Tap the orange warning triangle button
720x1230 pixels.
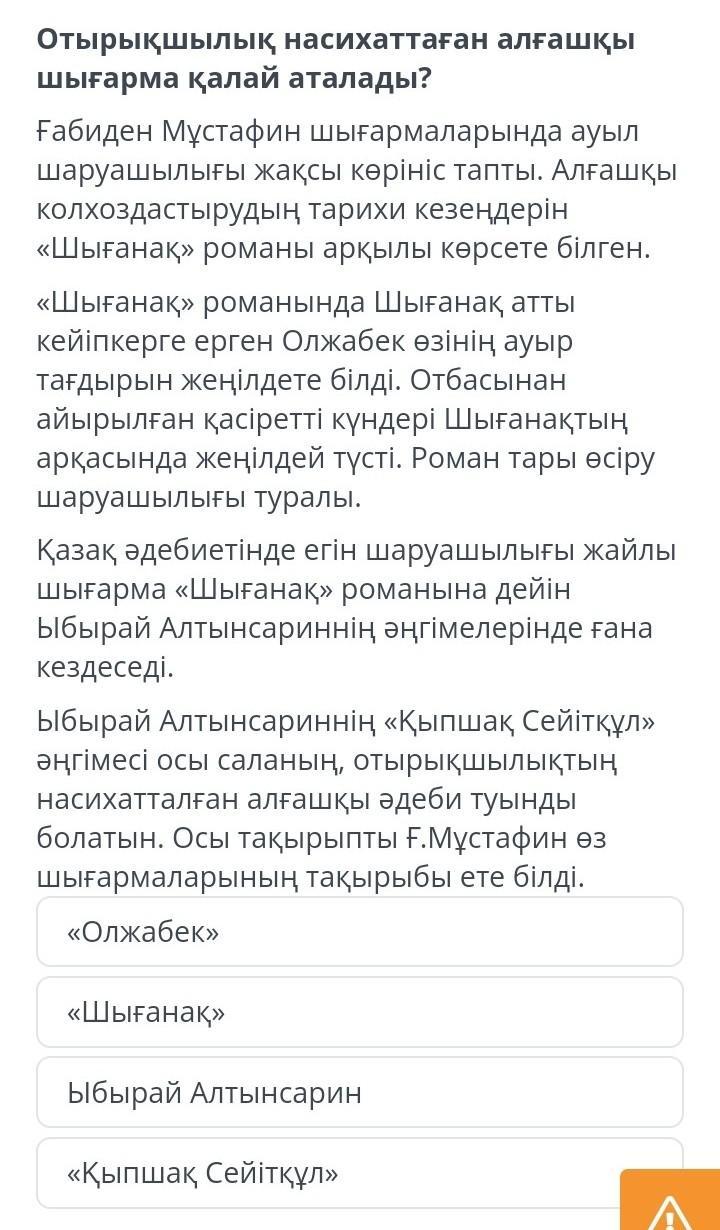coord(670,1205)
